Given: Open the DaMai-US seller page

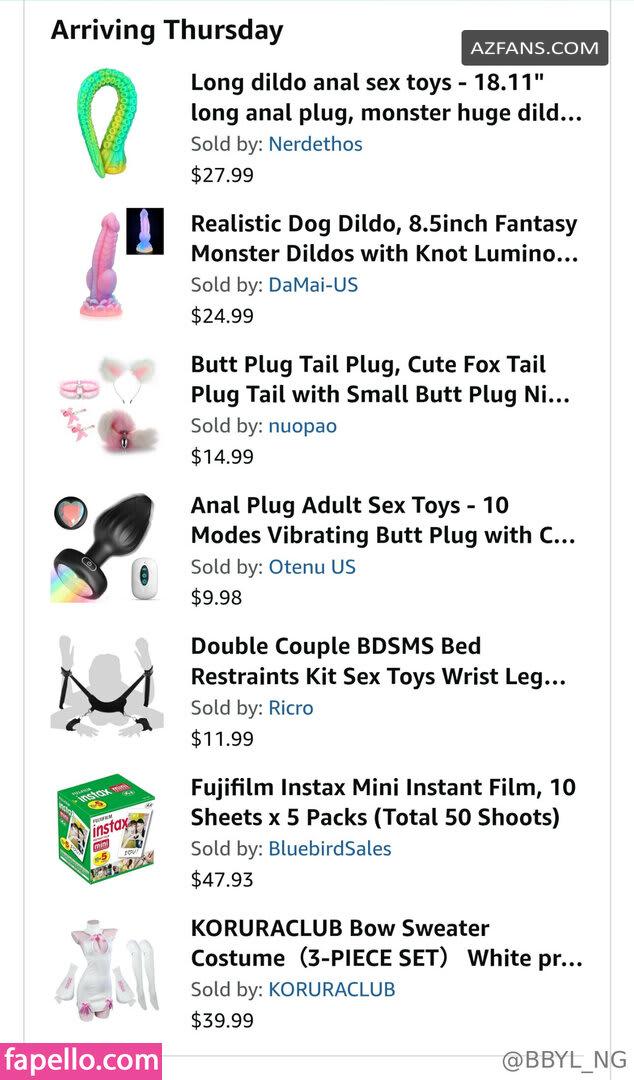Looking at the screenshot, I should click(313, 284).
